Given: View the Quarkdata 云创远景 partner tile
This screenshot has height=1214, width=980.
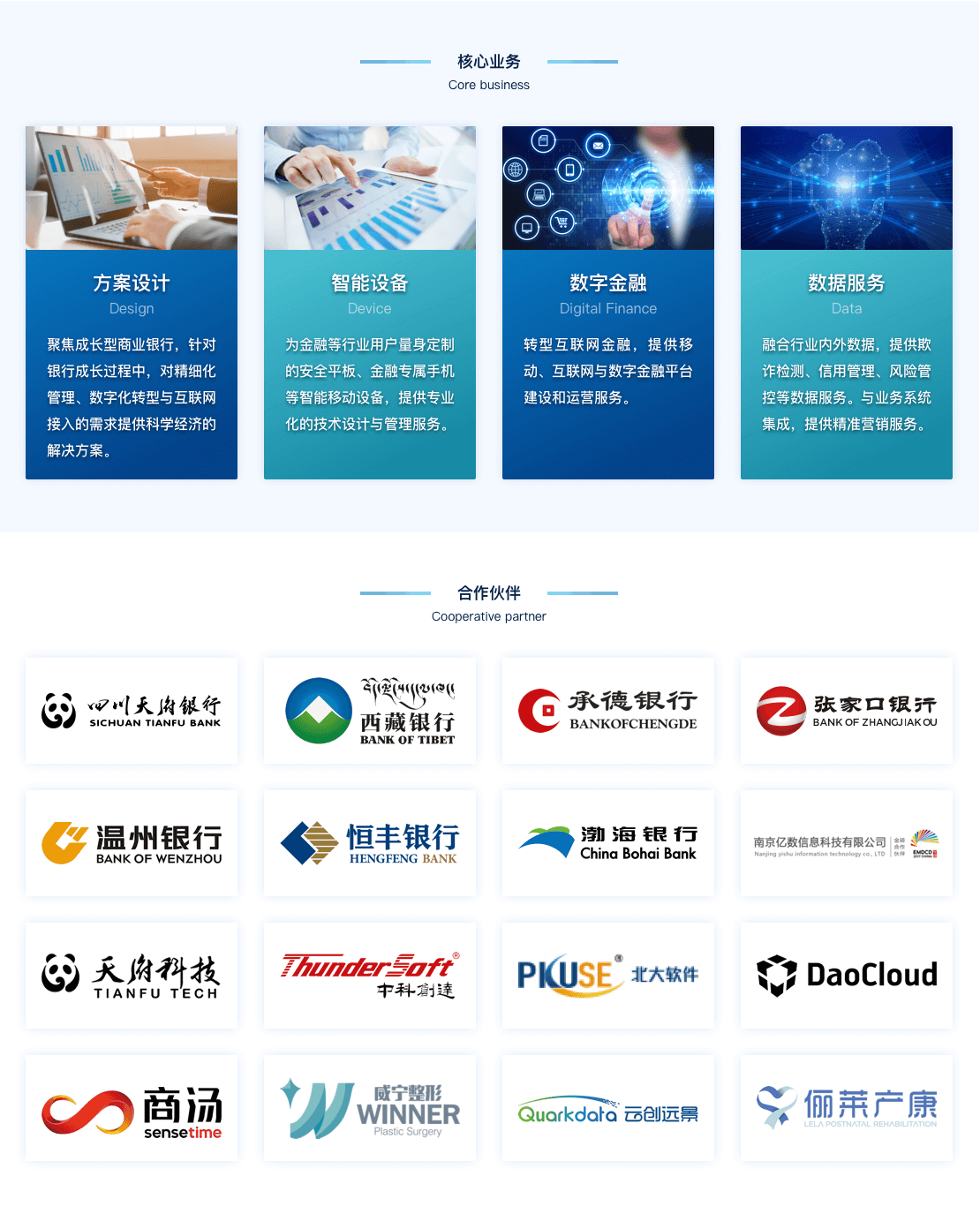Looking at the screenshot, I should coord(608,1108).
